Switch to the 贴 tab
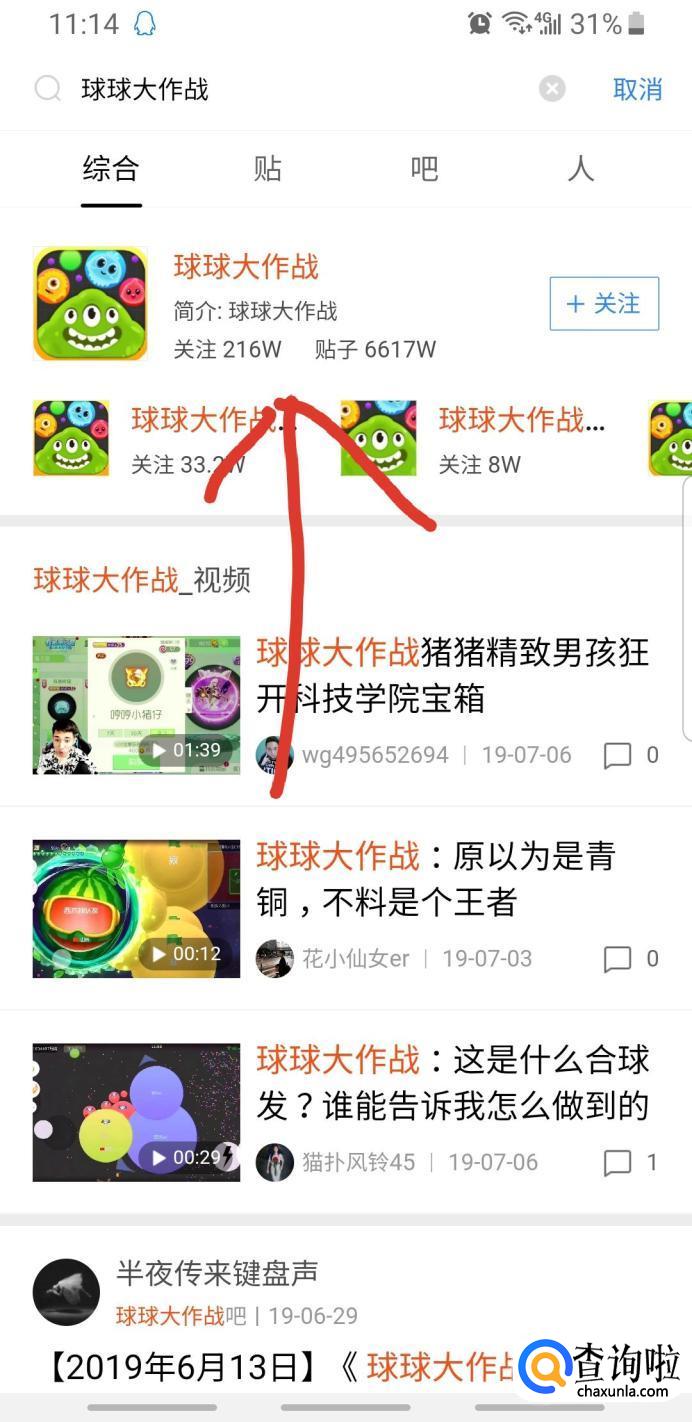Viewport: 692px width, 1422px height. pyautogui.click(x=267, y=169)
